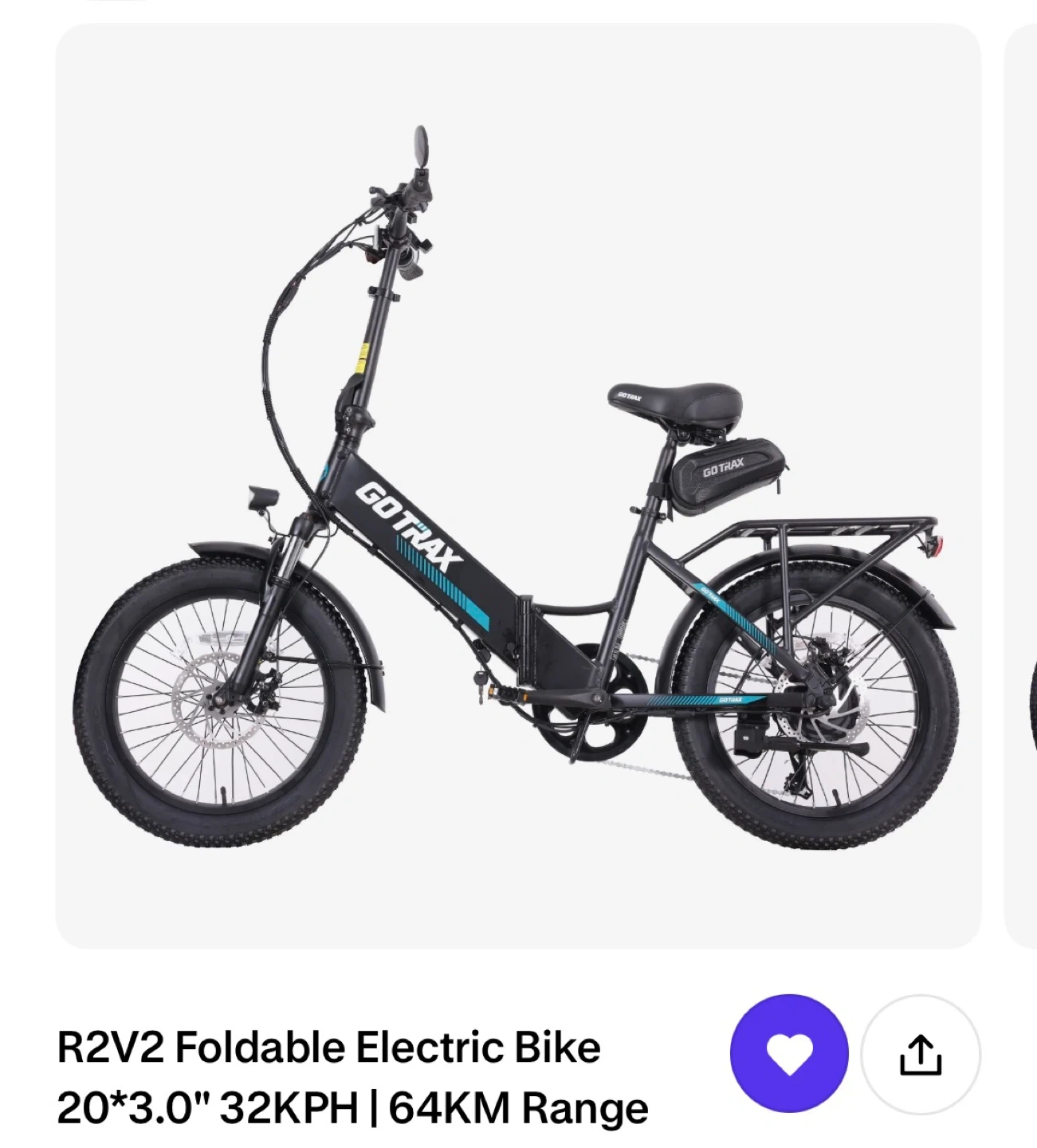Open the Gotrax bike product image
Viewport: 1037px width, 1148px height.
tap(518, 486)
